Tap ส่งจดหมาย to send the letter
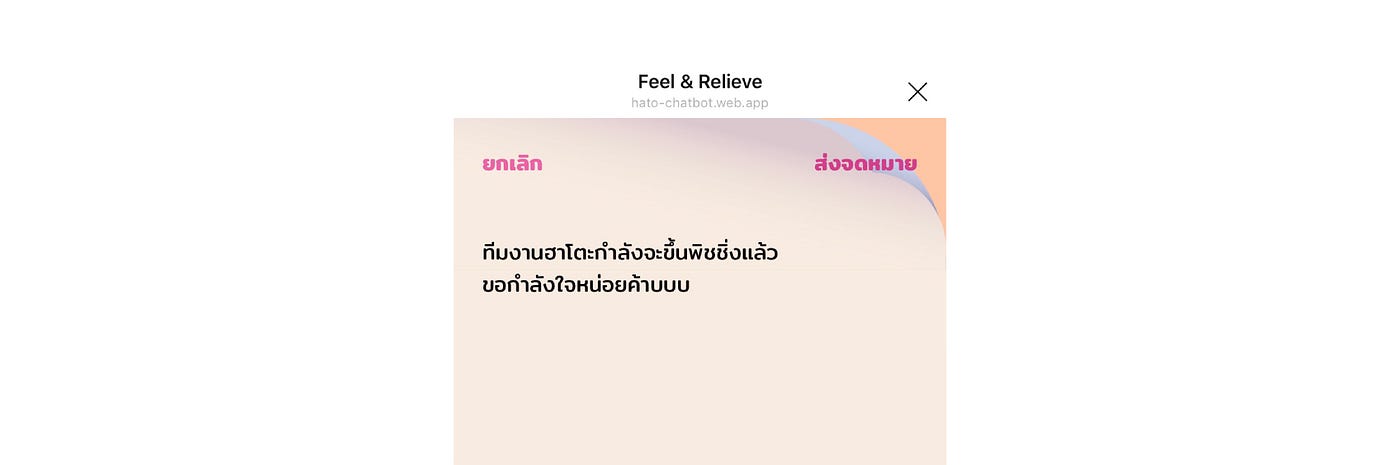 click(x=865, y=164)
